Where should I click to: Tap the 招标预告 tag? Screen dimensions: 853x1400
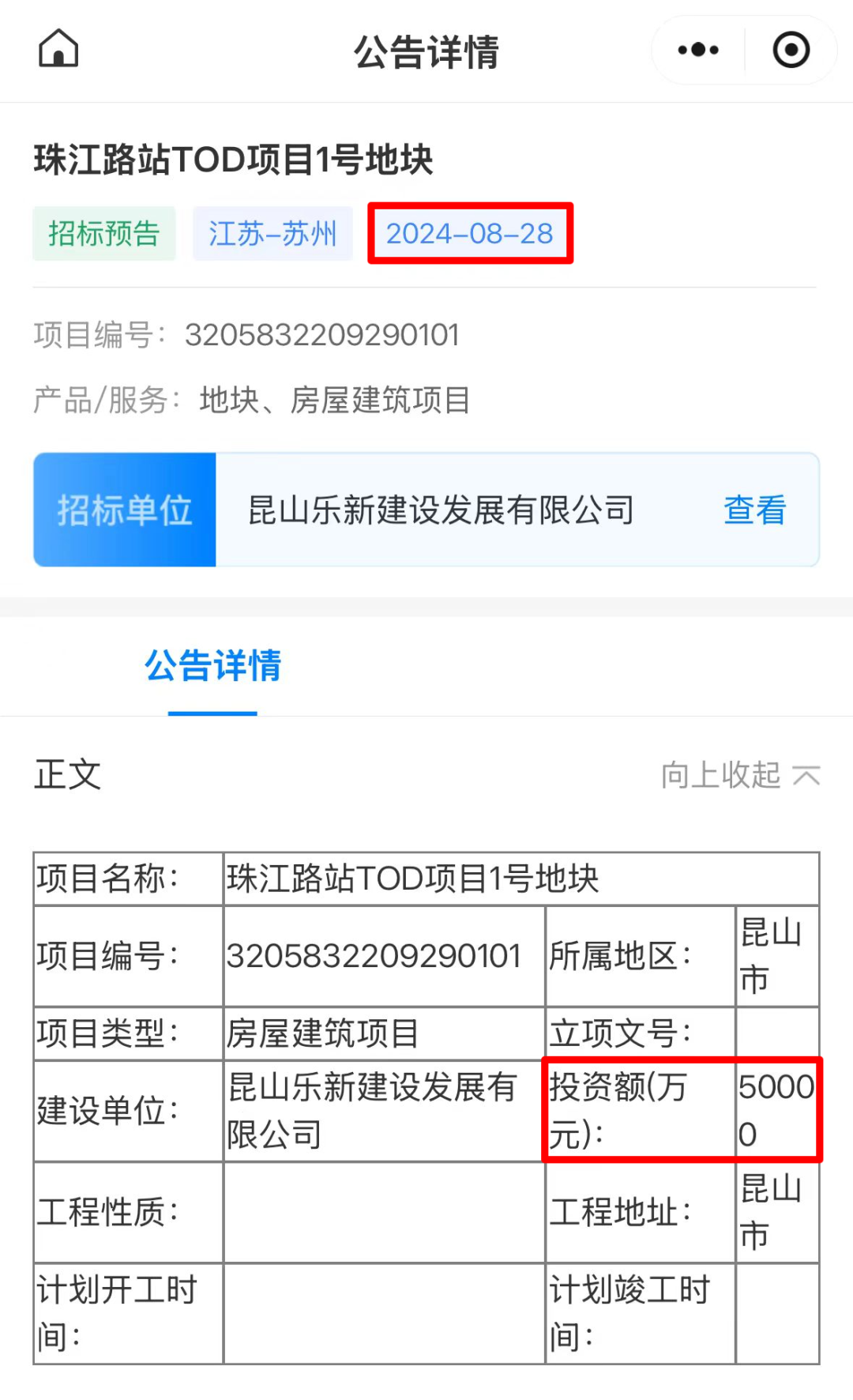[x=103, y=234]
